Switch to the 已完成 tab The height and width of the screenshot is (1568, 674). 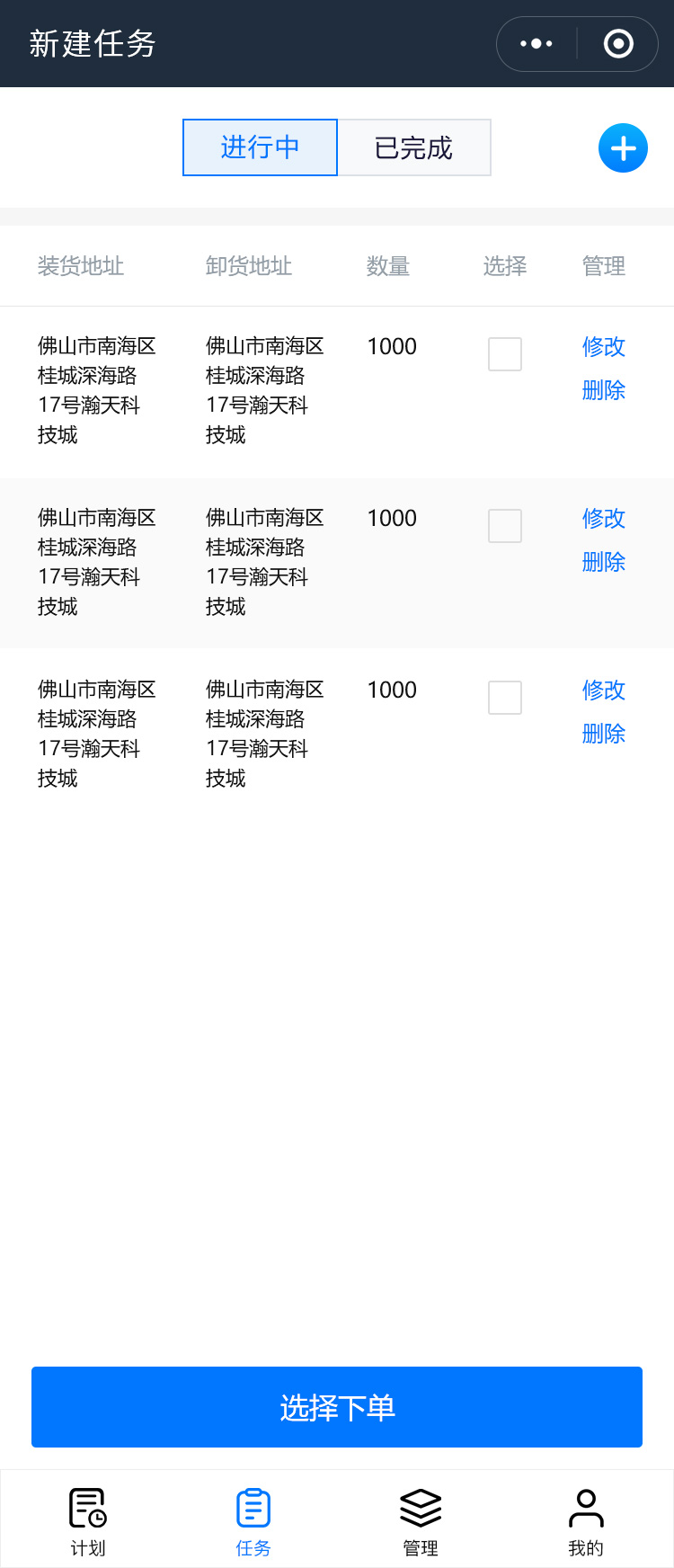(x=413, y=147)
